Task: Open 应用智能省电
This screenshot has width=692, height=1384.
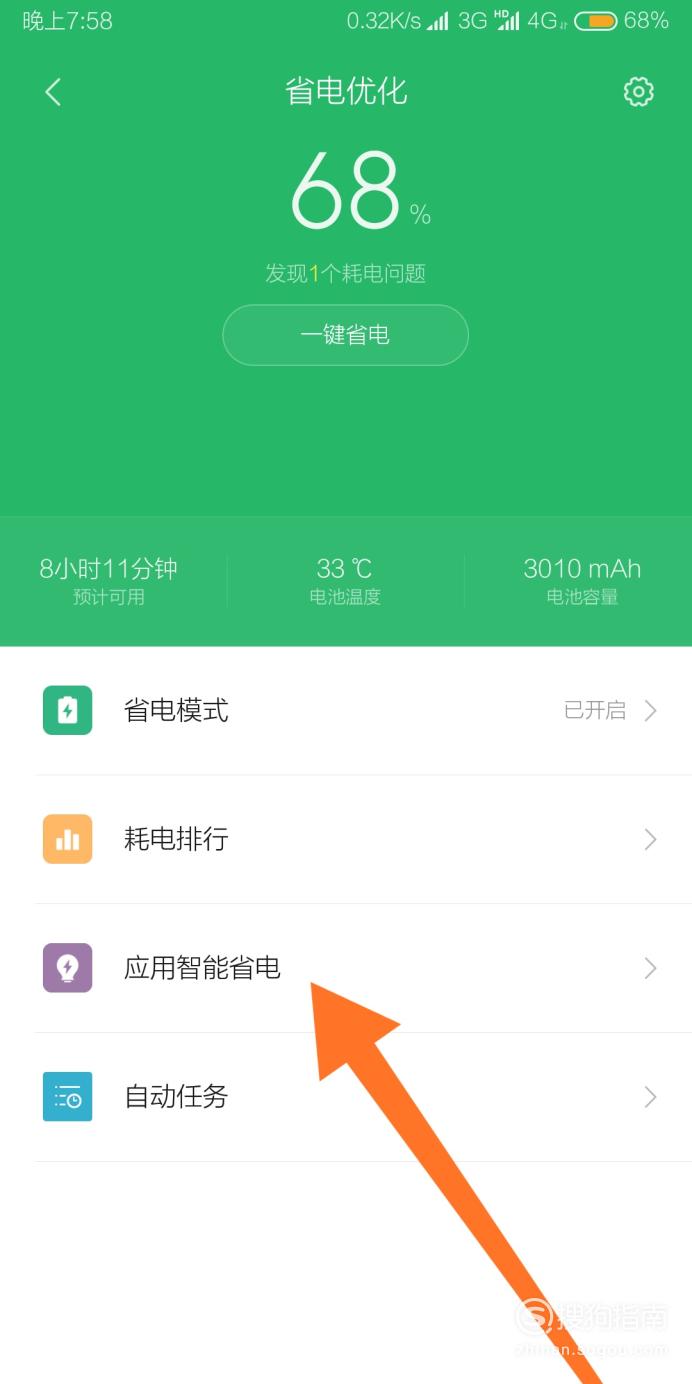Action: pos(346,969)
